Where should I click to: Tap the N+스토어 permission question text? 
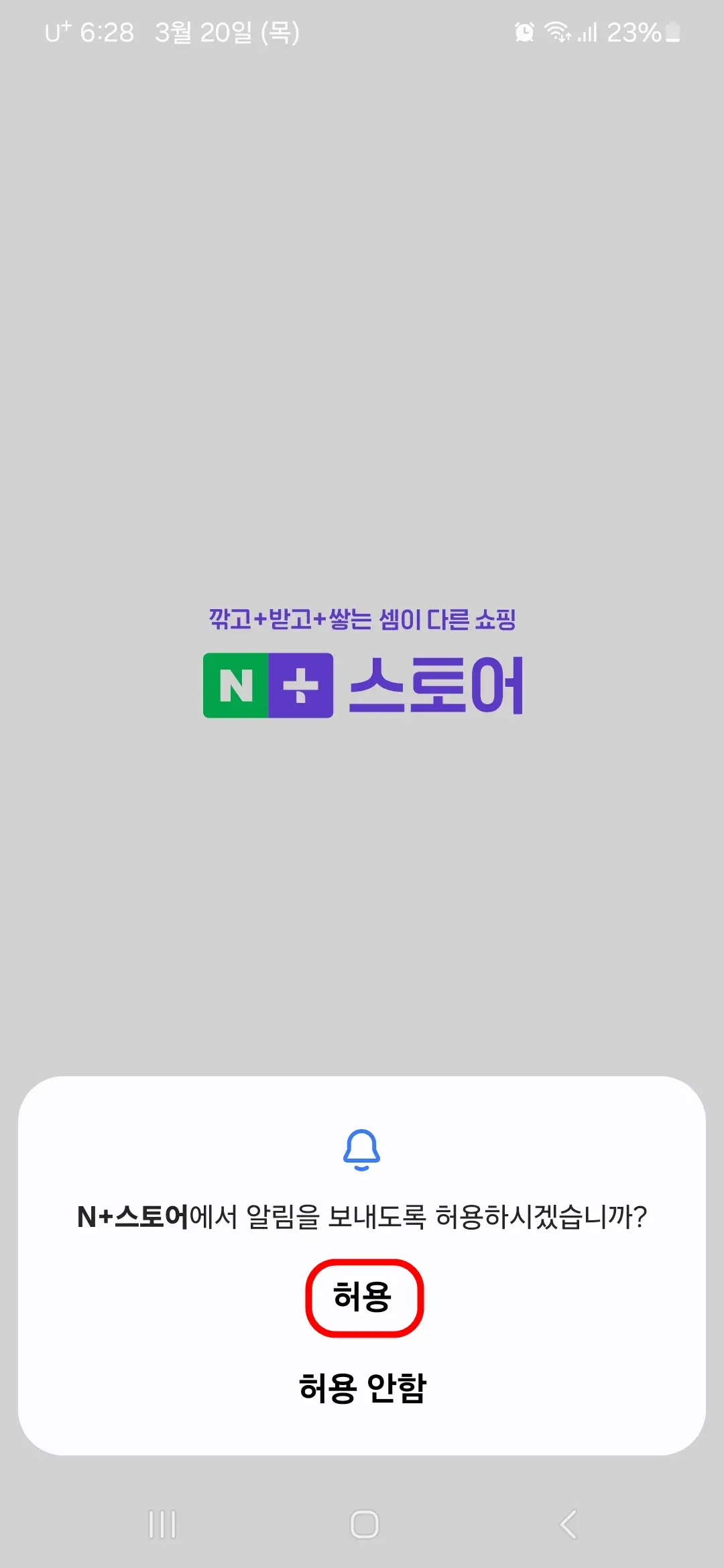click(x=362, y=1214)
